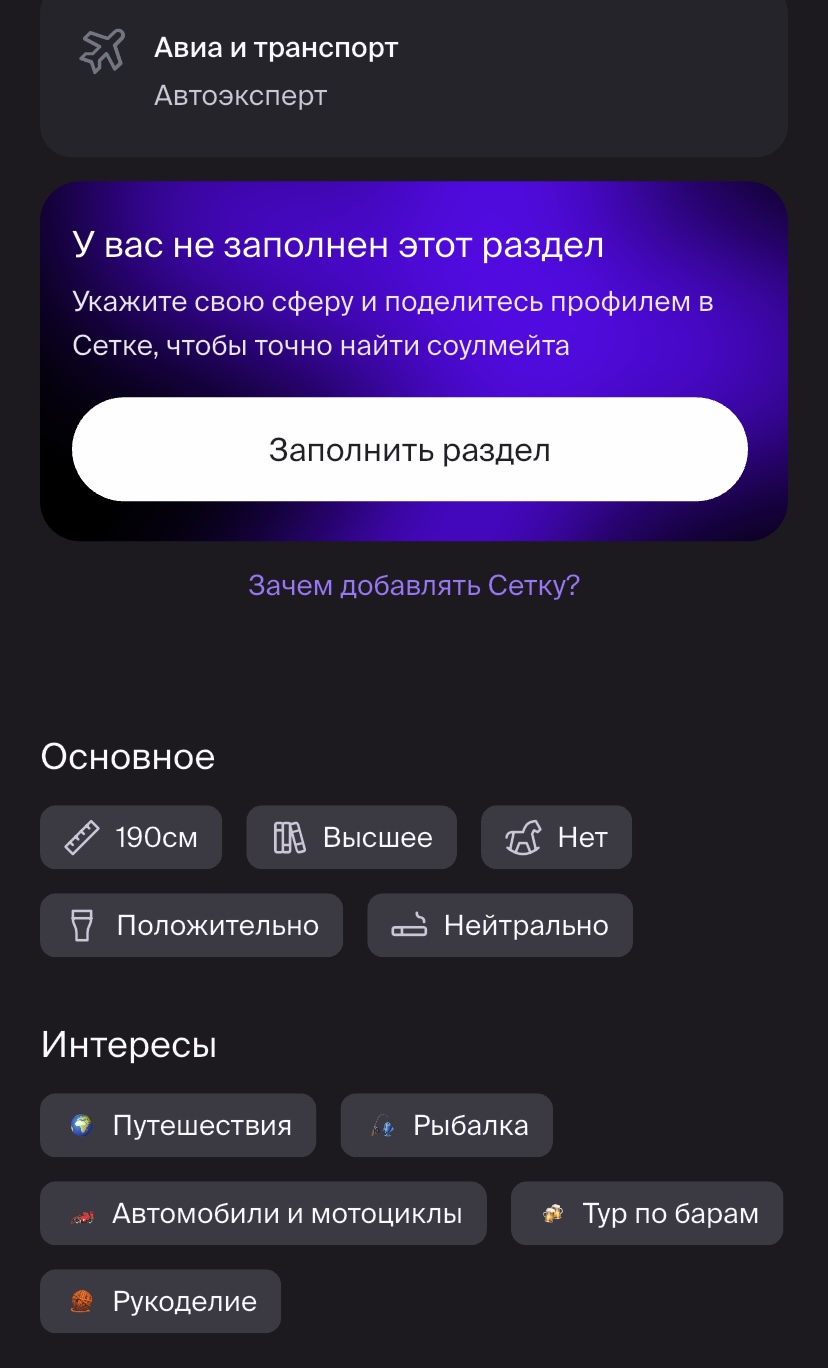Tap the Заполнить раздел button

coord(410,449)
